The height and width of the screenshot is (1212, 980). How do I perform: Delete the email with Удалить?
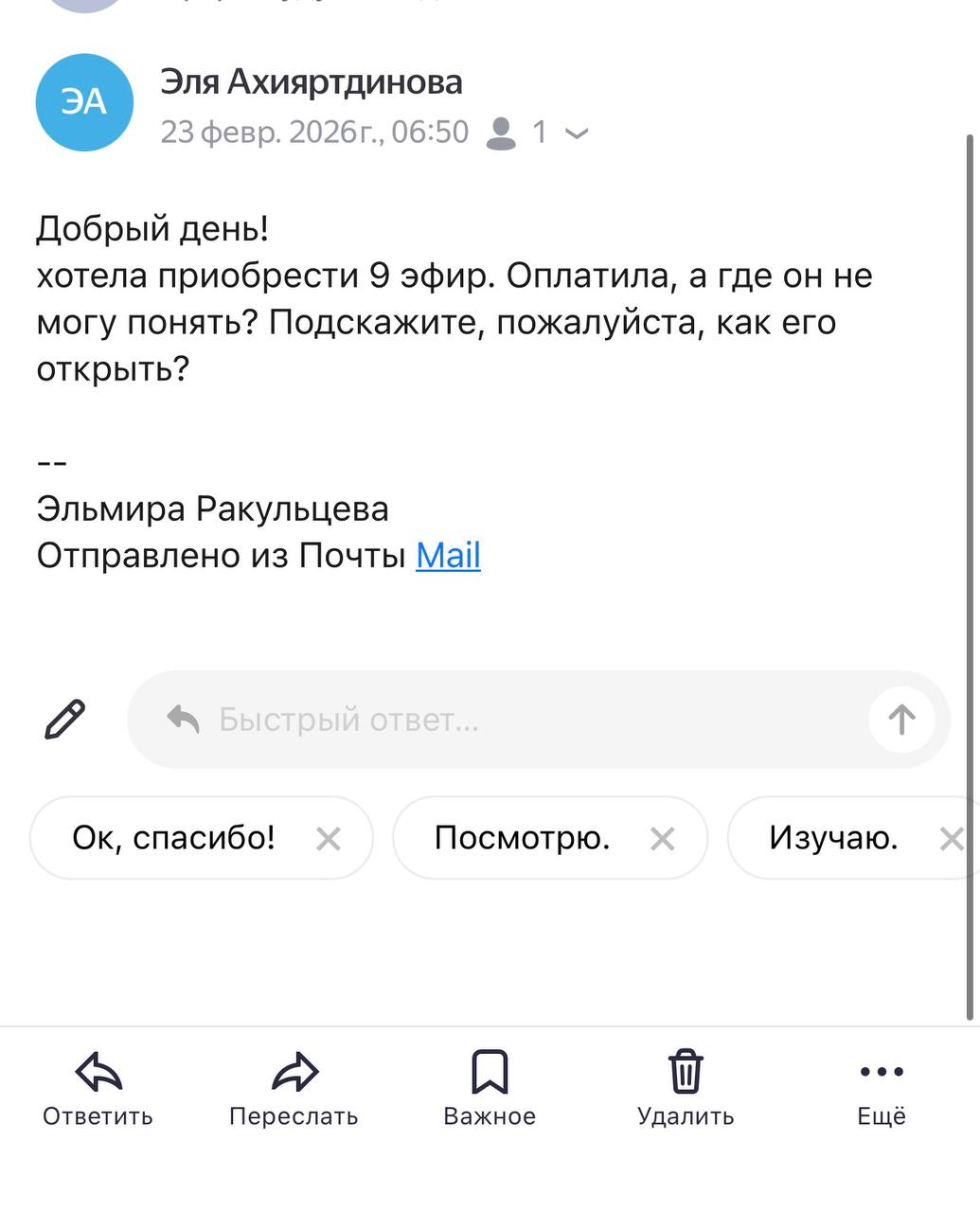(x=686, y=1088)
